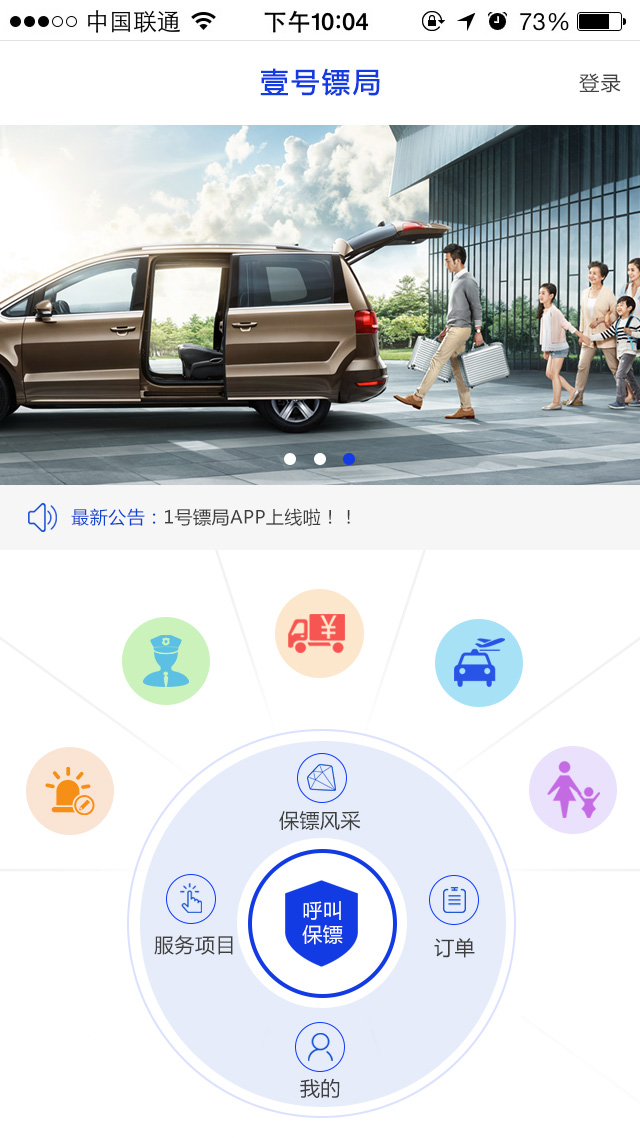Select the airport taxi pickup icon
The height and width of the screenshot is (1138, 640).
pyautogui.click(x=479, y=662)
